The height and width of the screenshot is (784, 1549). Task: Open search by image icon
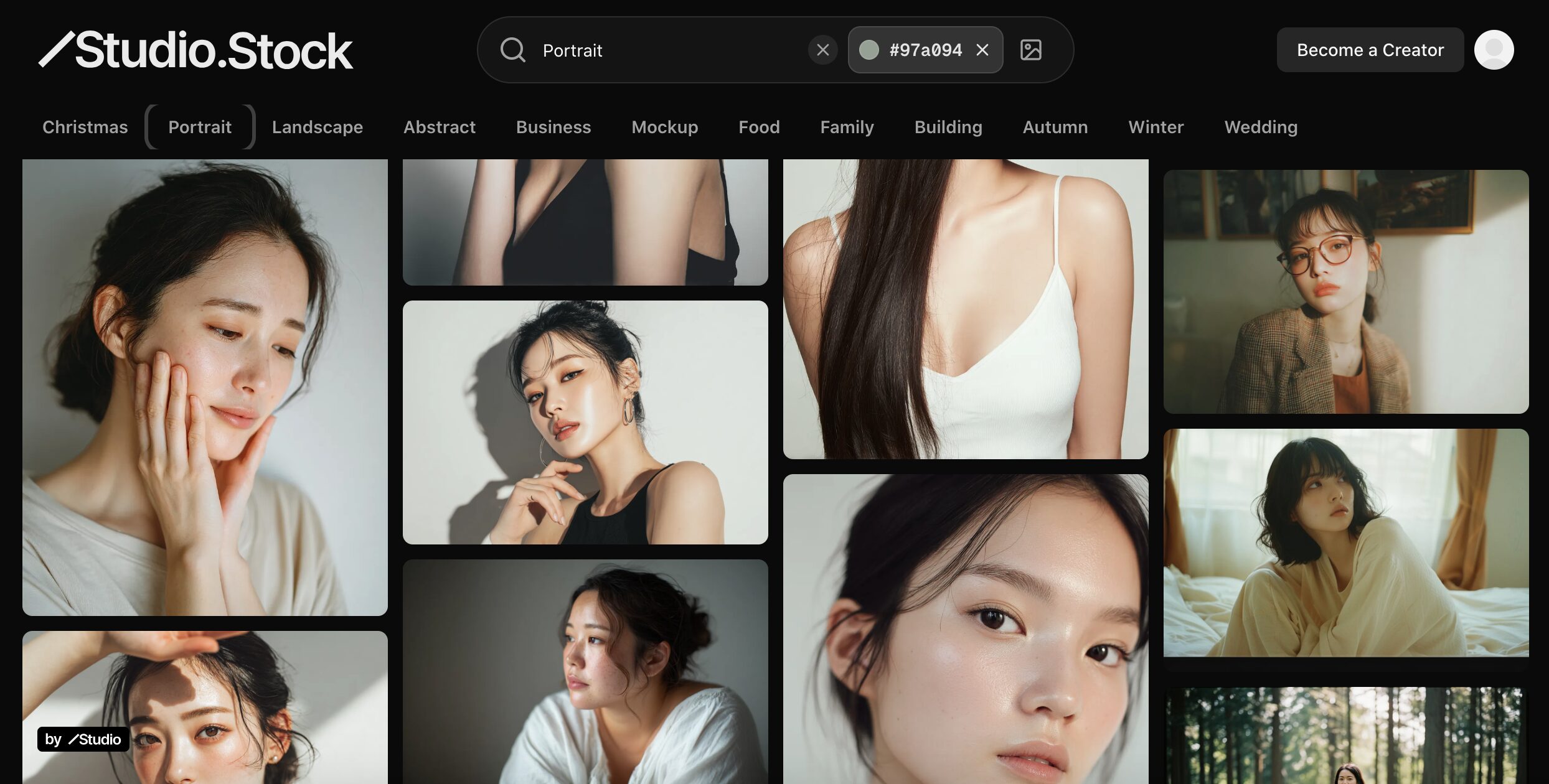(1030, 50)
